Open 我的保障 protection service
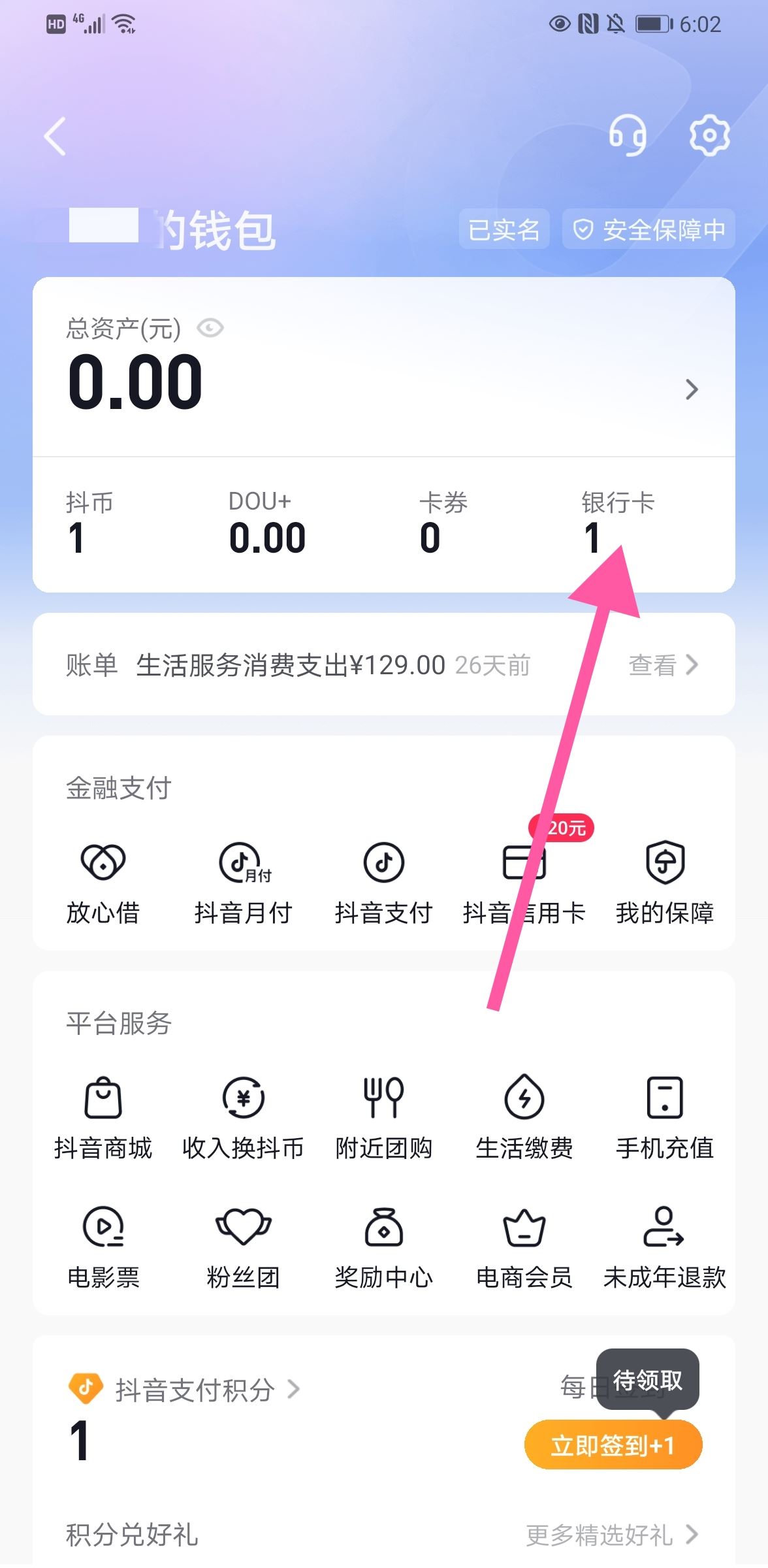The width and height of the screenshot is (768, 1568). coord(664,882)
